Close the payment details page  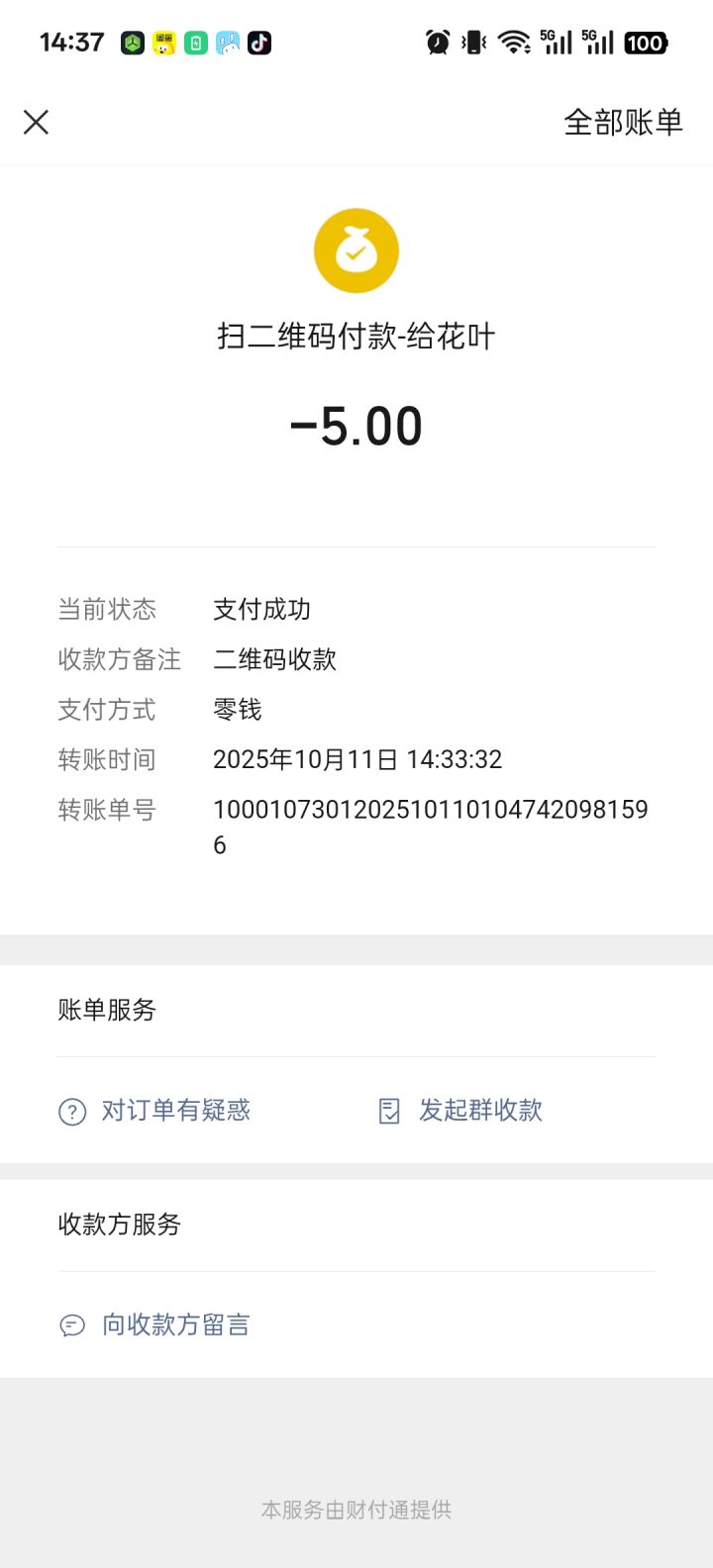(x=37, y=122)
